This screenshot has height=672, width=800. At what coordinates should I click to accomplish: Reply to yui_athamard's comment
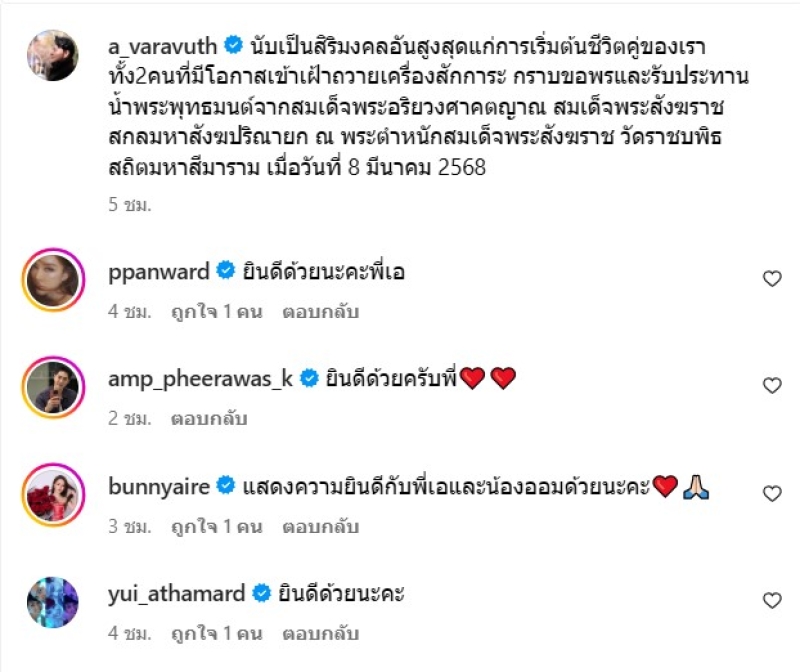click(321, 633)
